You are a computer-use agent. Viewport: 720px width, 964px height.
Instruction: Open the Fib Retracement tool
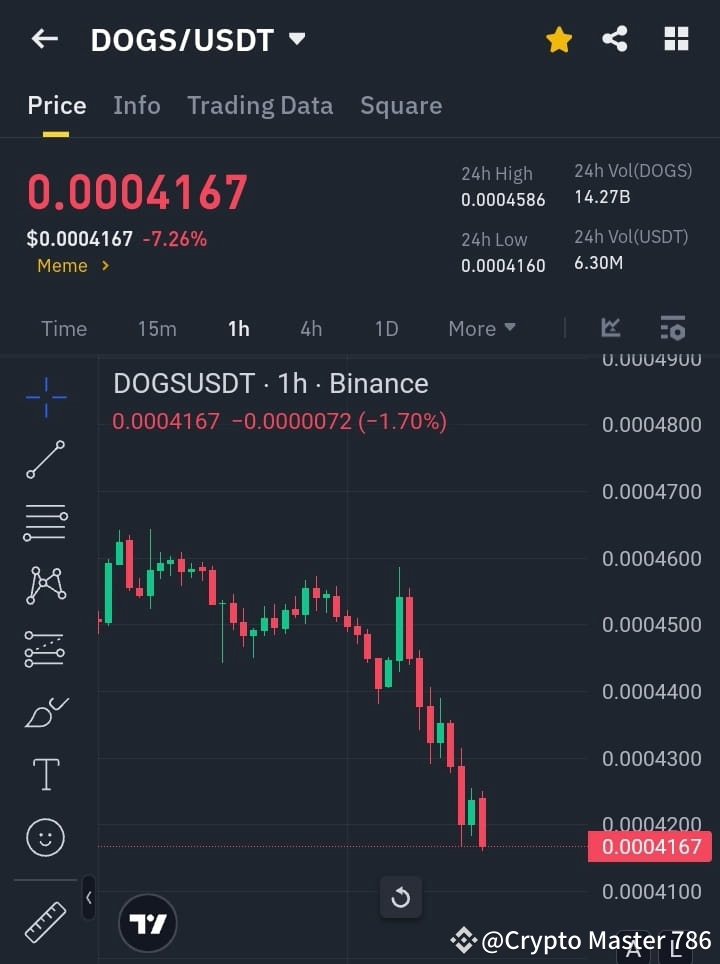(x=45, y=523)
